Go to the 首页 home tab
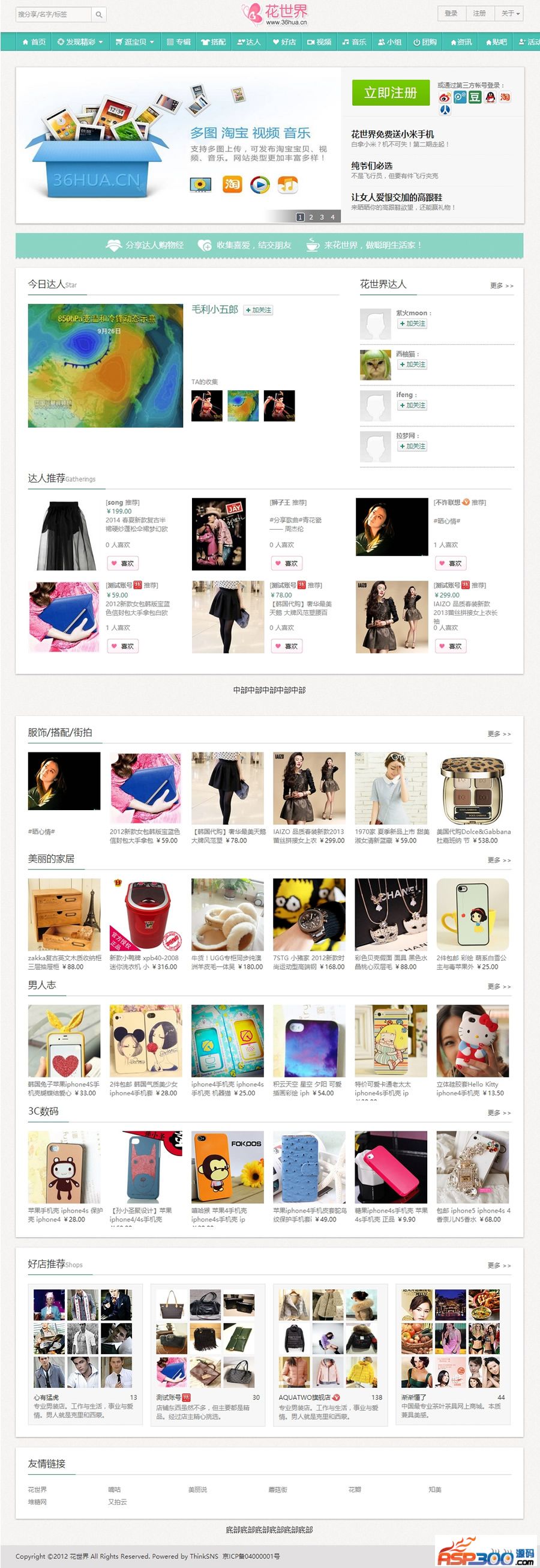Screen dimensions: 540x1568 click(34, 42)
